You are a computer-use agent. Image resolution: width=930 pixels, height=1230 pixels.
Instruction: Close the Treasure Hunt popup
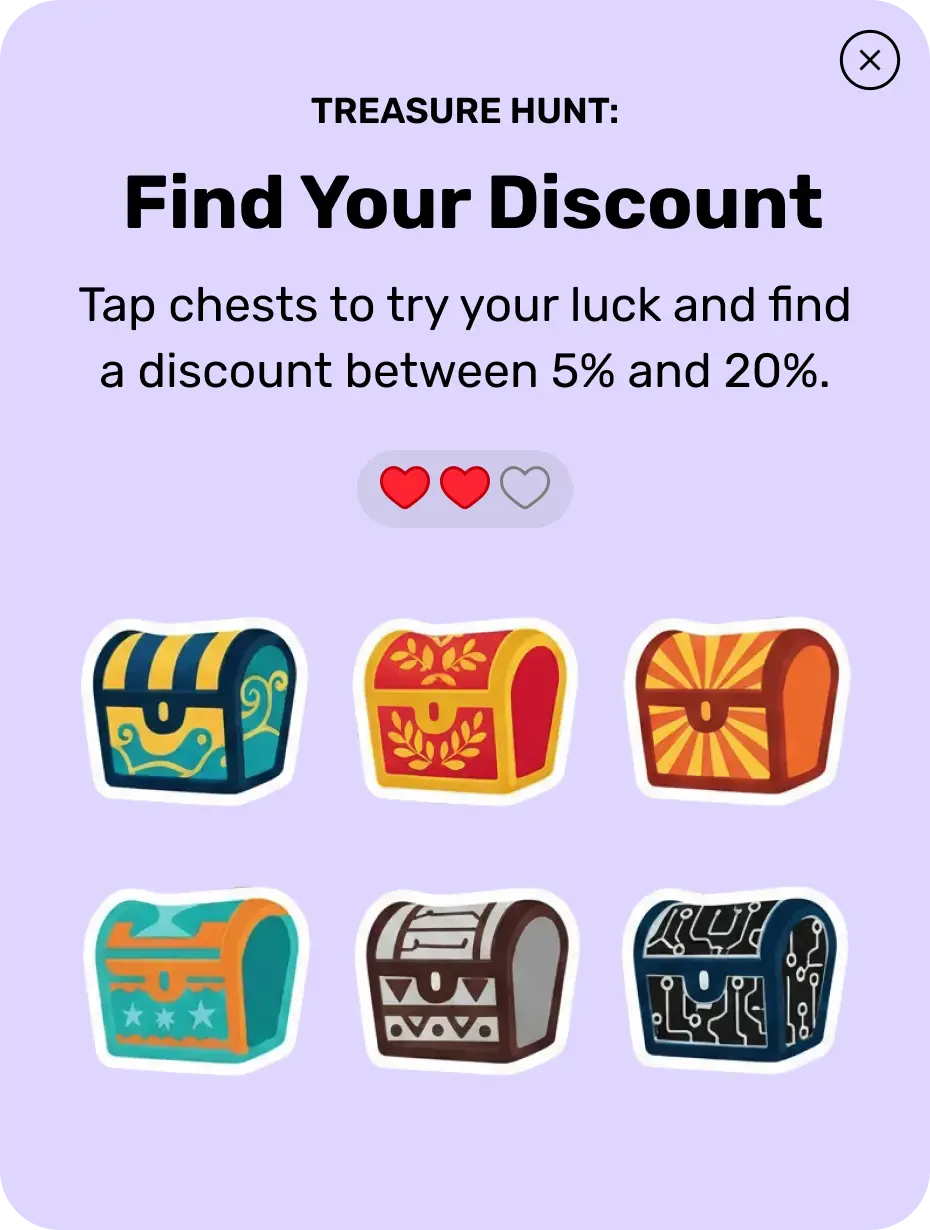tap(869, 61)
